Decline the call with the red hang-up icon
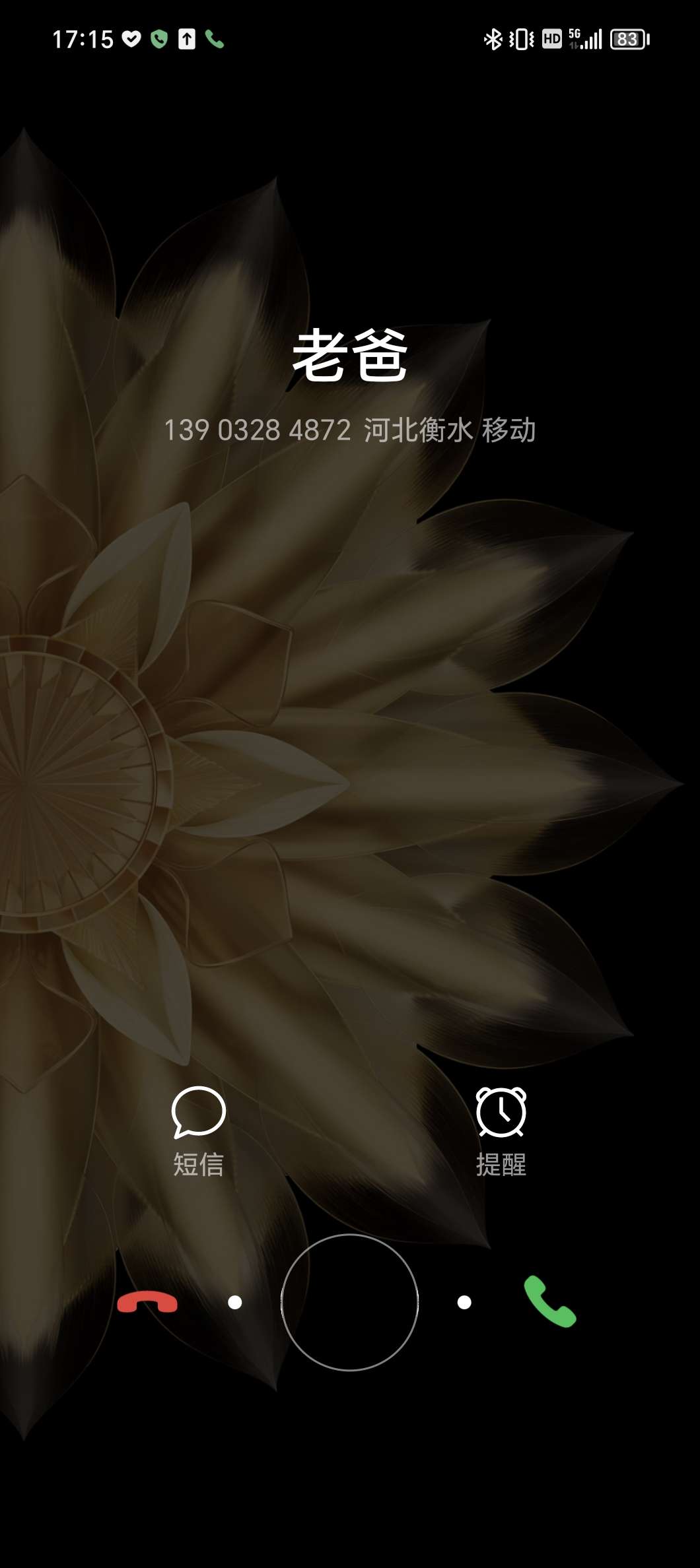The width and height of the screenshot is (700, 1568). [147, 1302]
